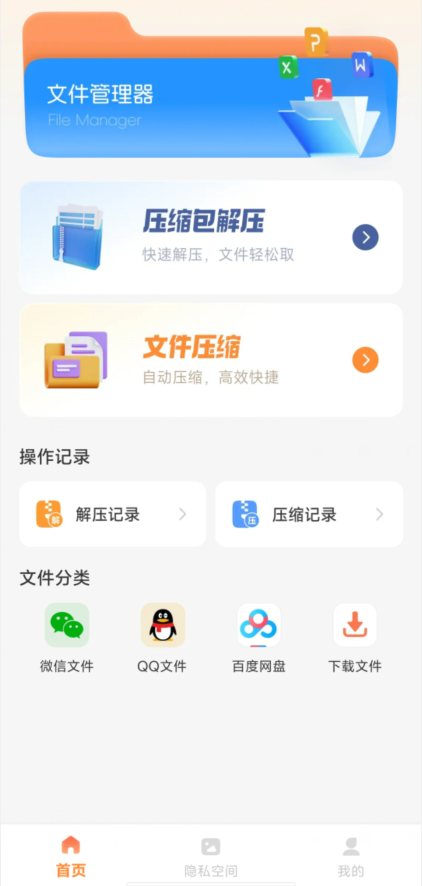This screenshot has height=886, width=422.
Task: Open 百度网盘 files
Action: [x=259, y=638]
